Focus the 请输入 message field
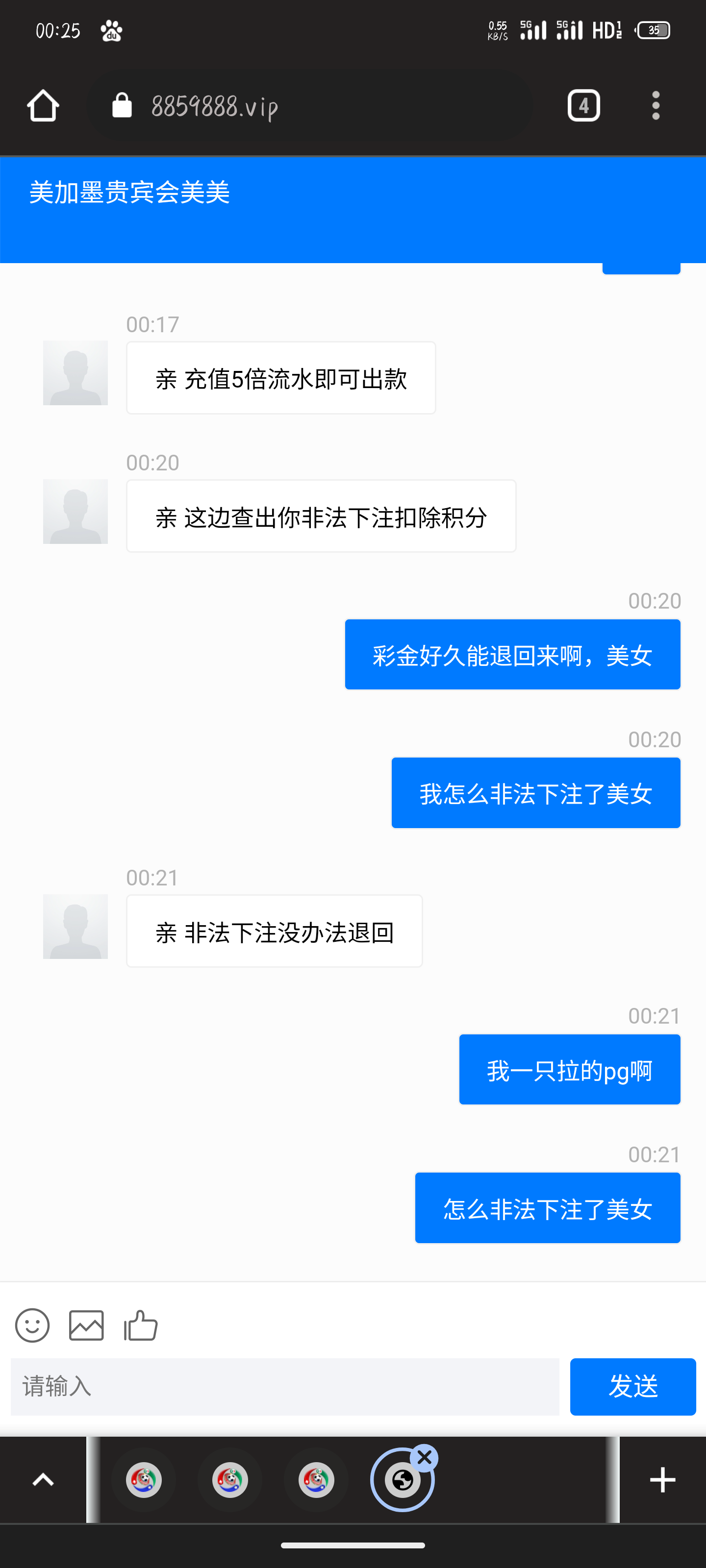 [284, 1387]
